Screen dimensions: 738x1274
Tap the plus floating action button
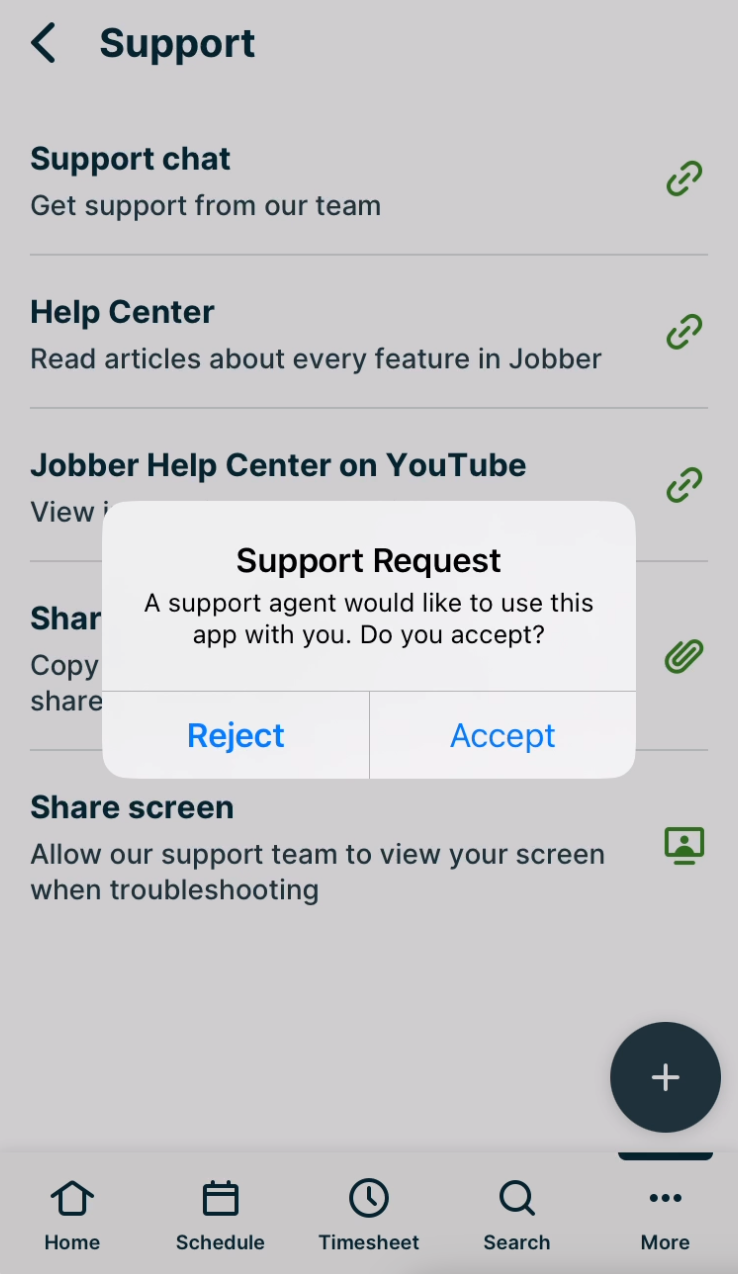[665, 1077]
